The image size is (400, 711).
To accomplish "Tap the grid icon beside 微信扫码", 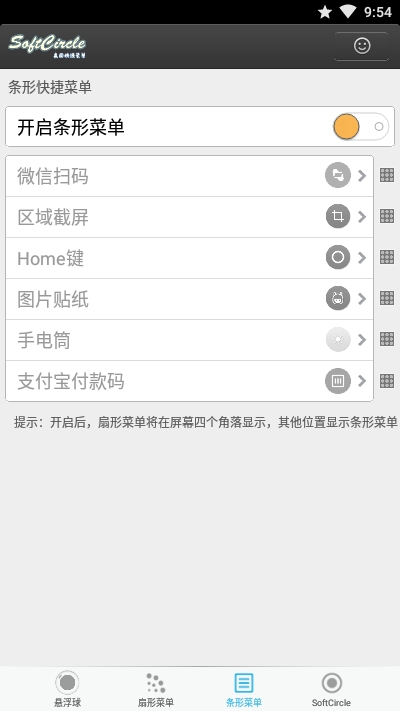I will click(387, 175).
